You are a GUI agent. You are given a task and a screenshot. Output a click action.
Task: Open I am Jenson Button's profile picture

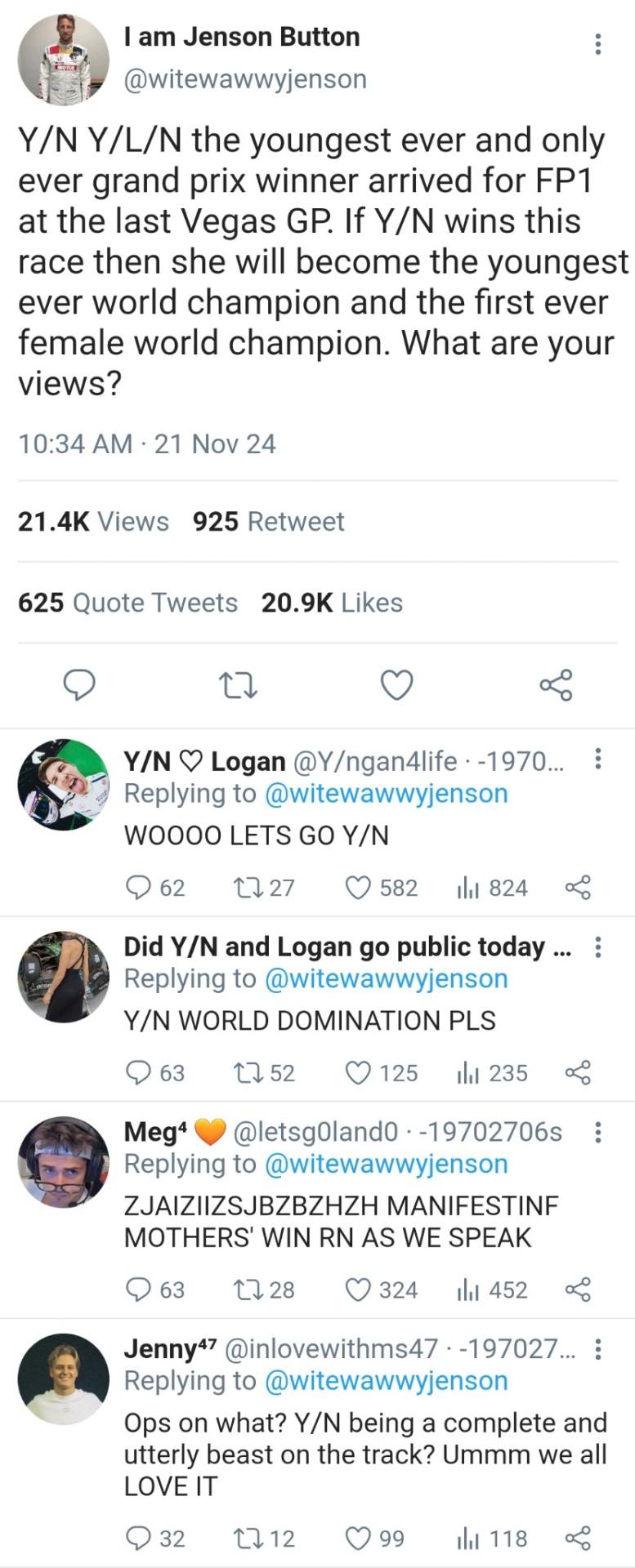pos(64,60)
